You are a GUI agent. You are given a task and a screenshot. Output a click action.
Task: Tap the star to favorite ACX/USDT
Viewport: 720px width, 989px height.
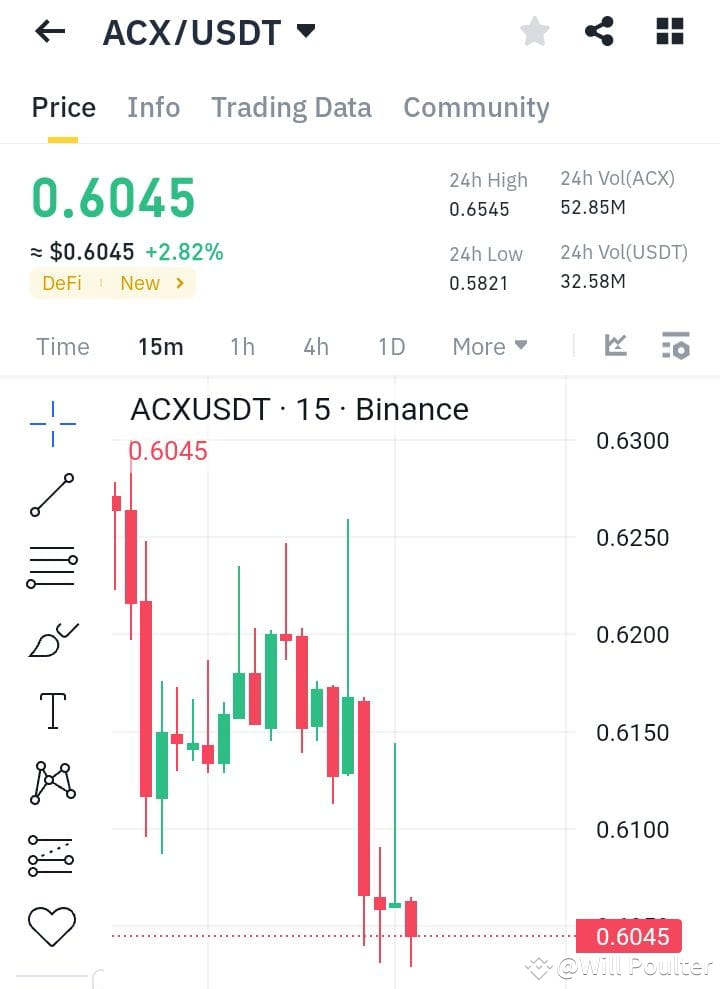pos(535,30)
